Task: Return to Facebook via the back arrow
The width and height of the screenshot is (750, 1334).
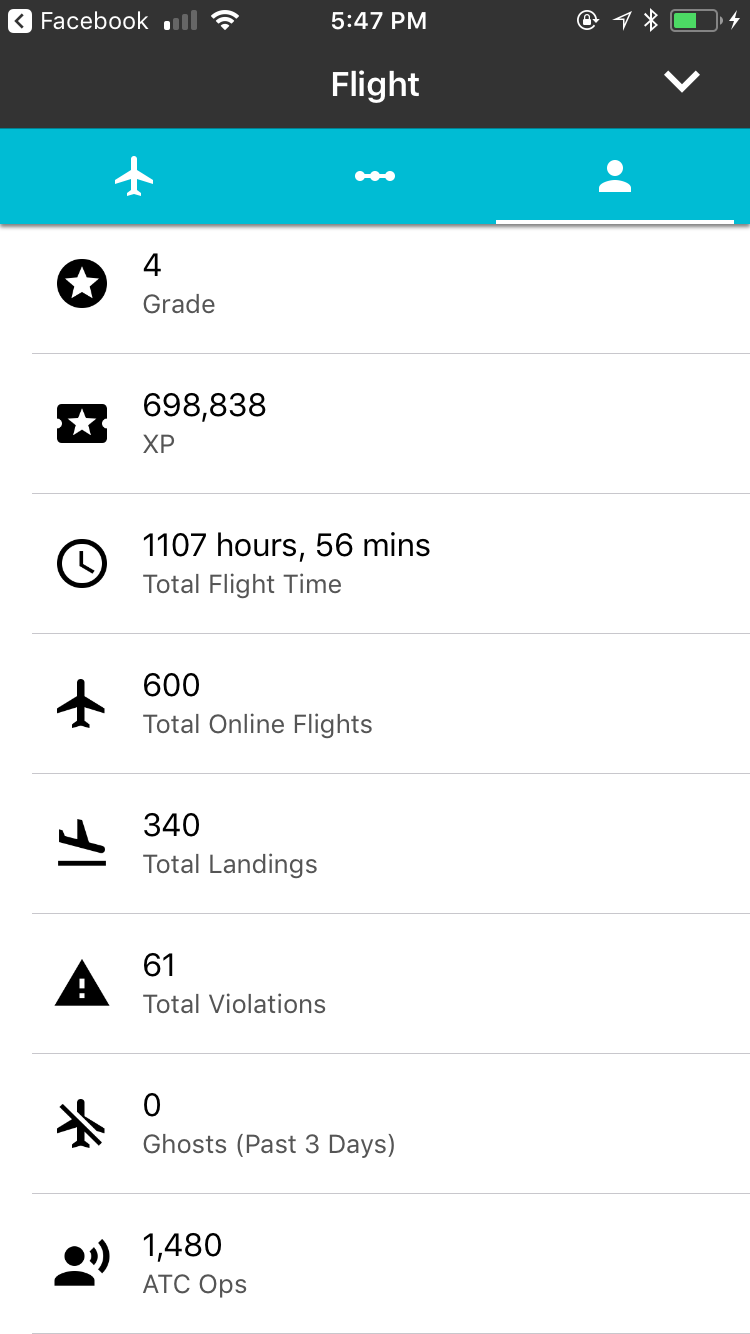Action: coord(20,21)
